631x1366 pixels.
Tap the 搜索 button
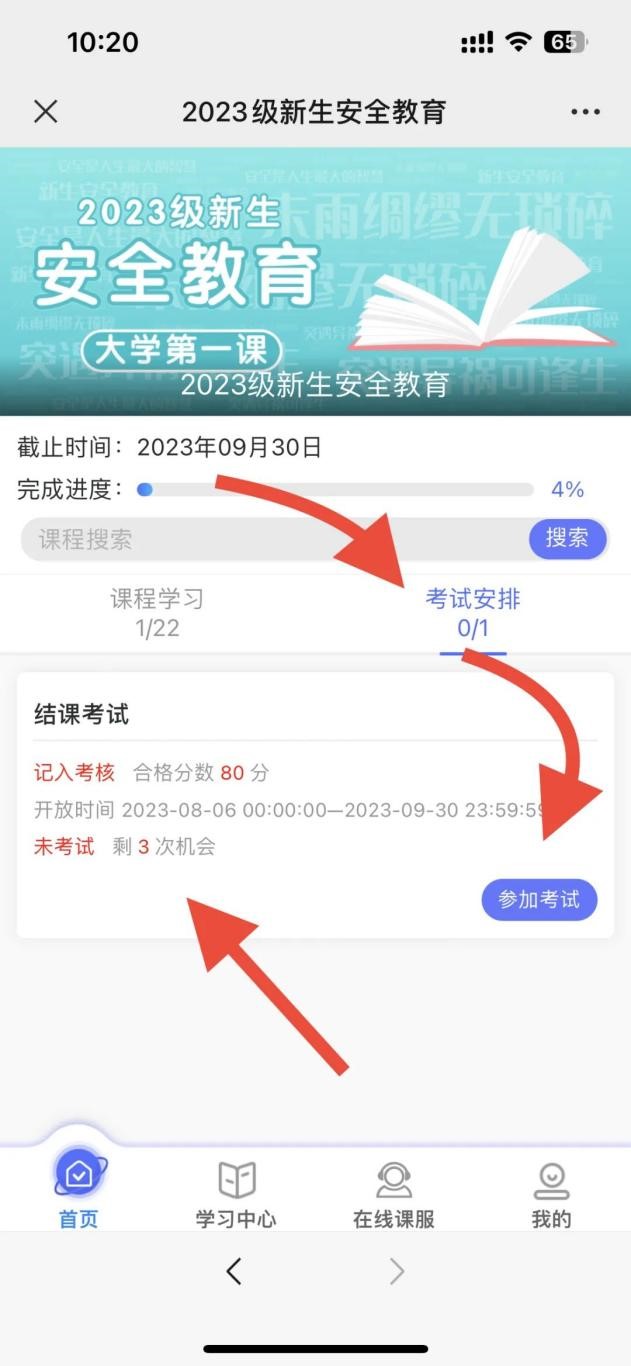pos(567,539)
